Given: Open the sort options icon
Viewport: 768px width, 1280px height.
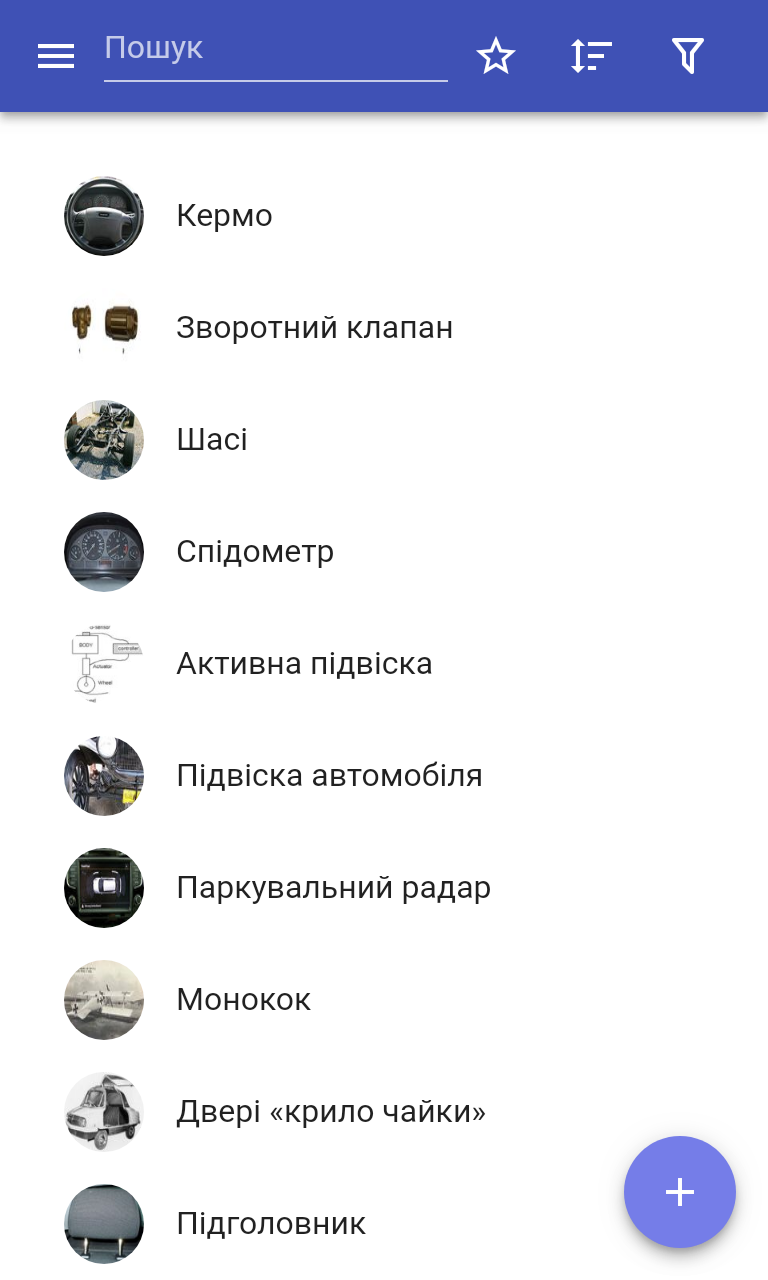Looking at the screenshot, I should click(591, 57).
